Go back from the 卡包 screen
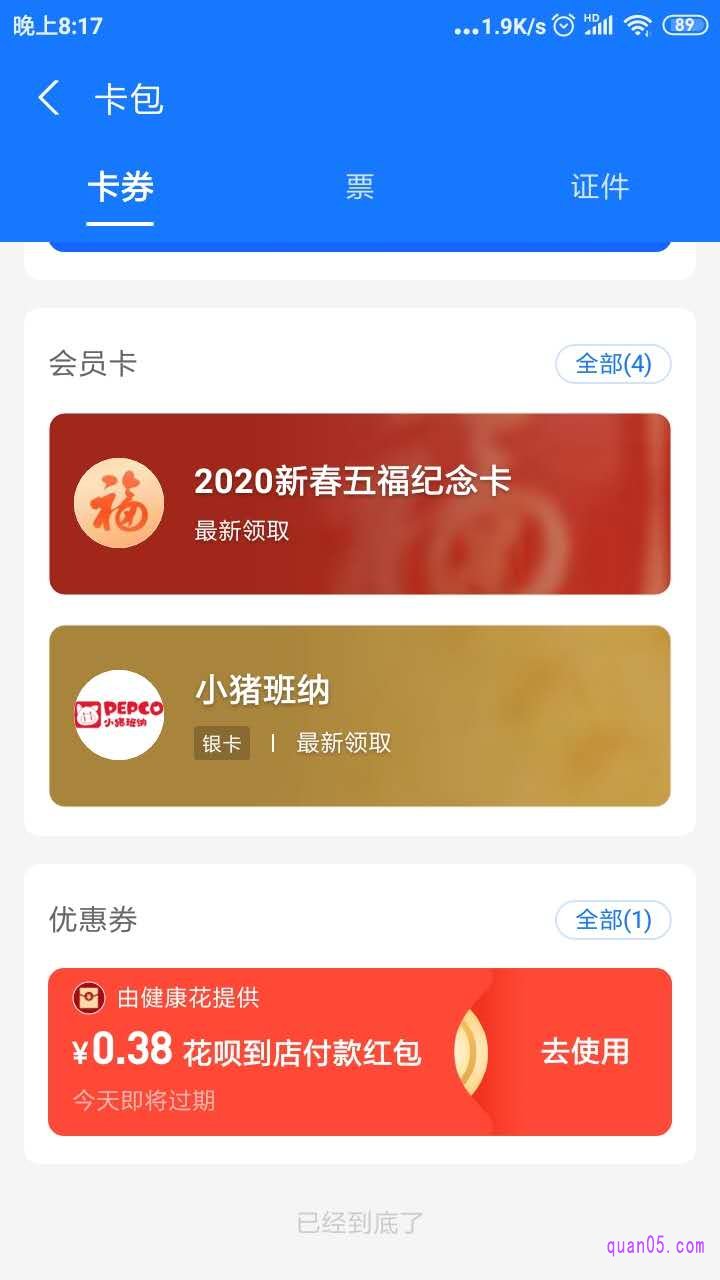The width and height of the screenshot is (720, 1280). 48,98
